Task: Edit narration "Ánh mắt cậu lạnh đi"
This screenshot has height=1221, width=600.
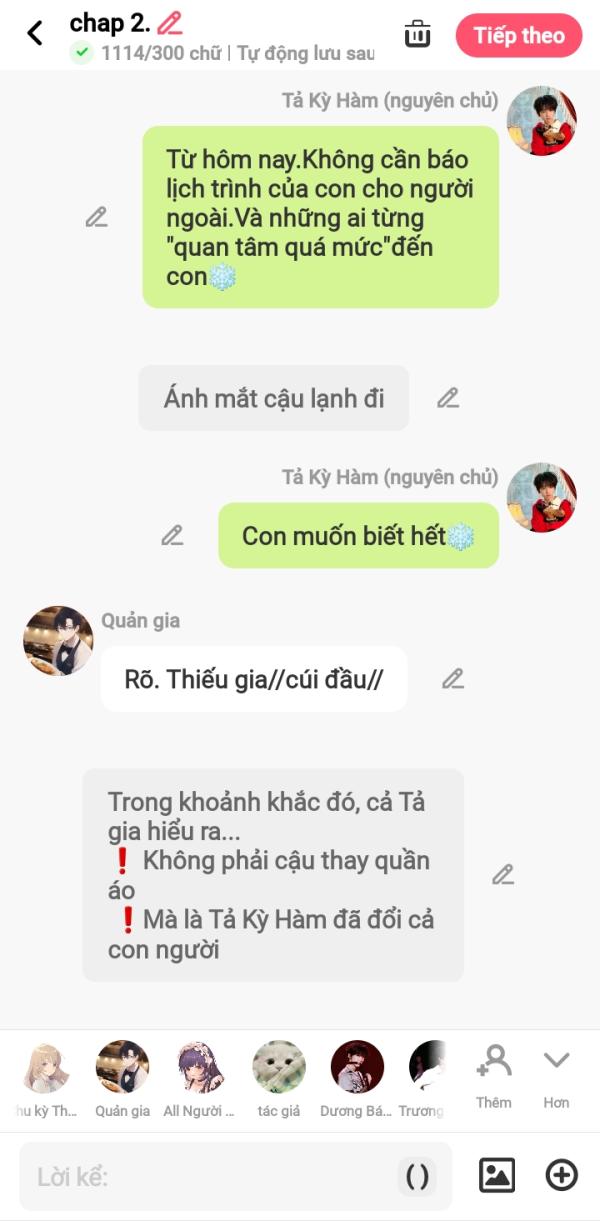Action: pyautogui.click(x=448, y=398)
